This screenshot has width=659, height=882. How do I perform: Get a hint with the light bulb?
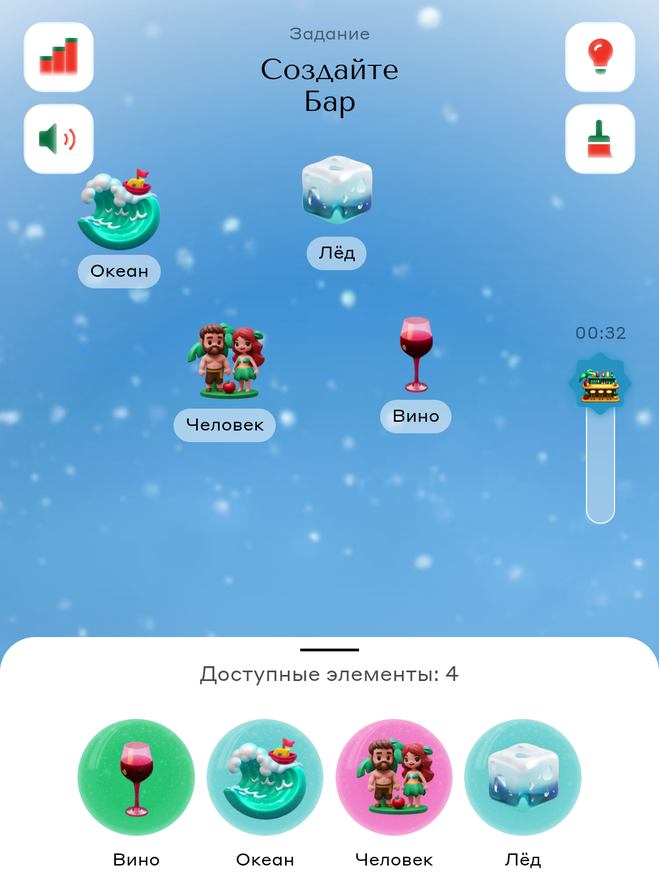[x=600, y=57]
